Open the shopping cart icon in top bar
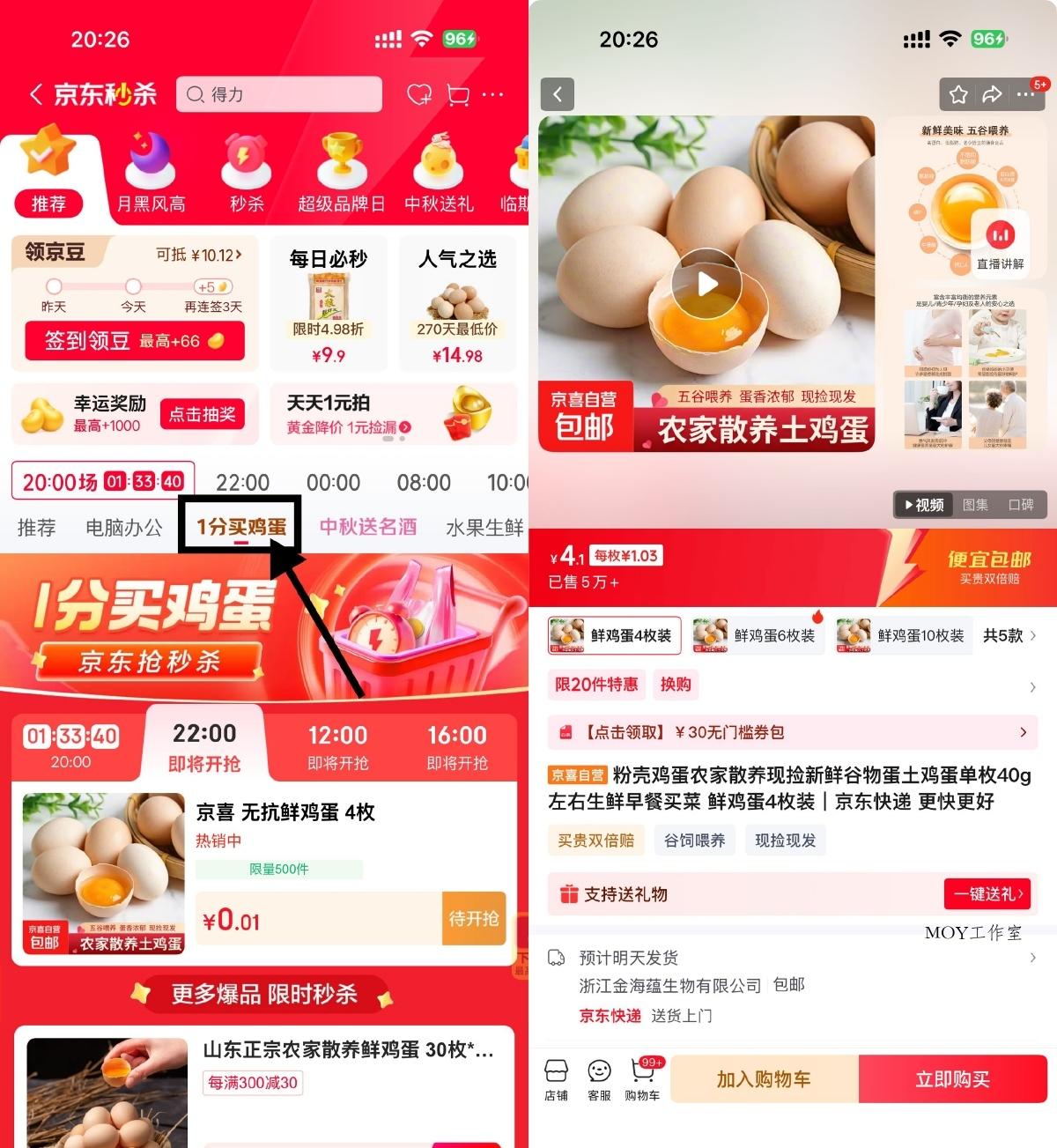 (x=457, y=94)
